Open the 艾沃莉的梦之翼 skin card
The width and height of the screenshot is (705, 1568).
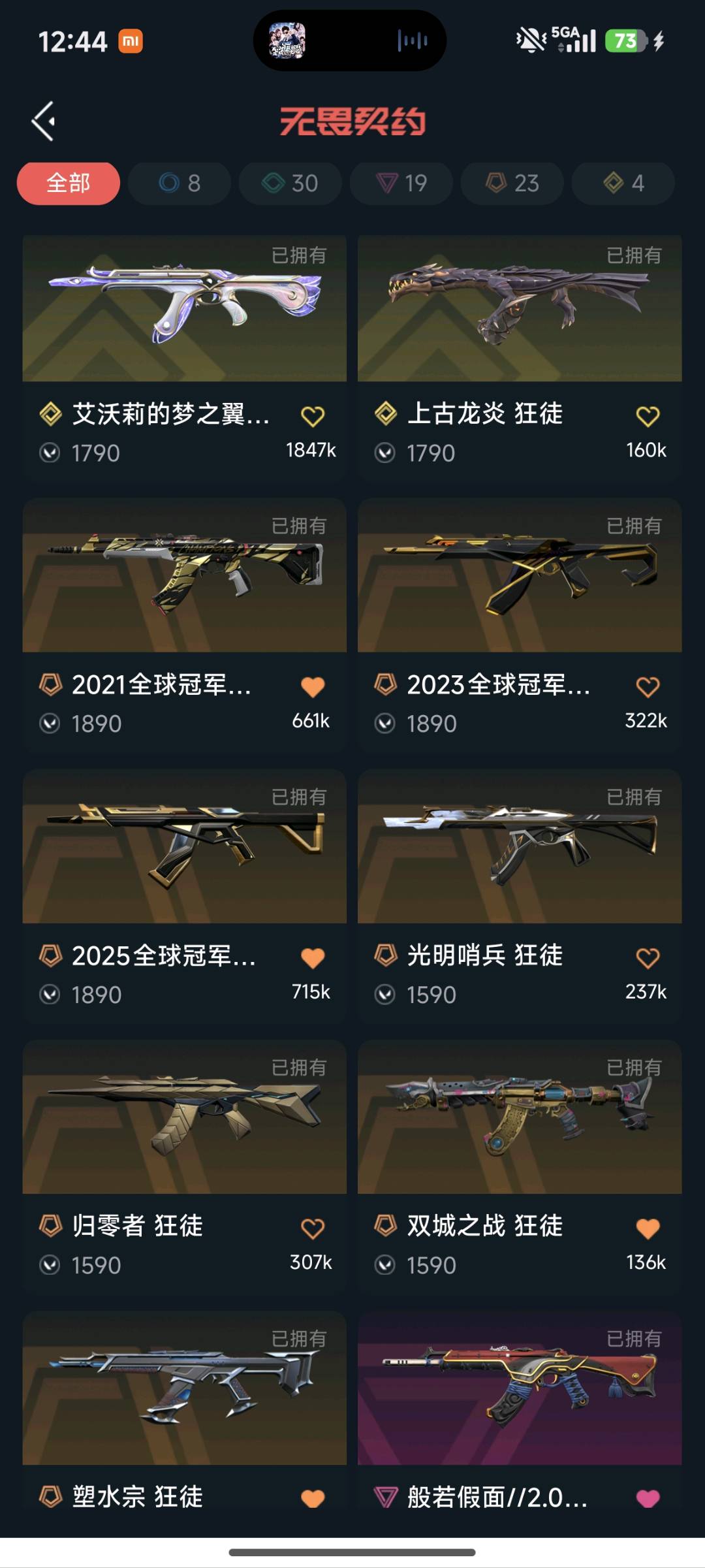185,359
